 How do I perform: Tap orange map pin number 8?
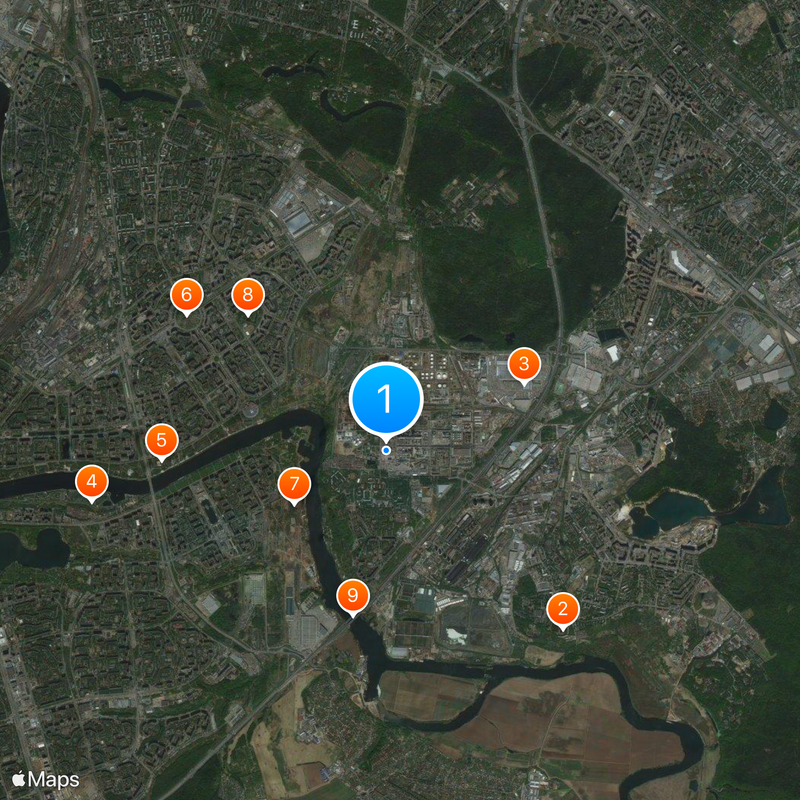pos(248,295)
